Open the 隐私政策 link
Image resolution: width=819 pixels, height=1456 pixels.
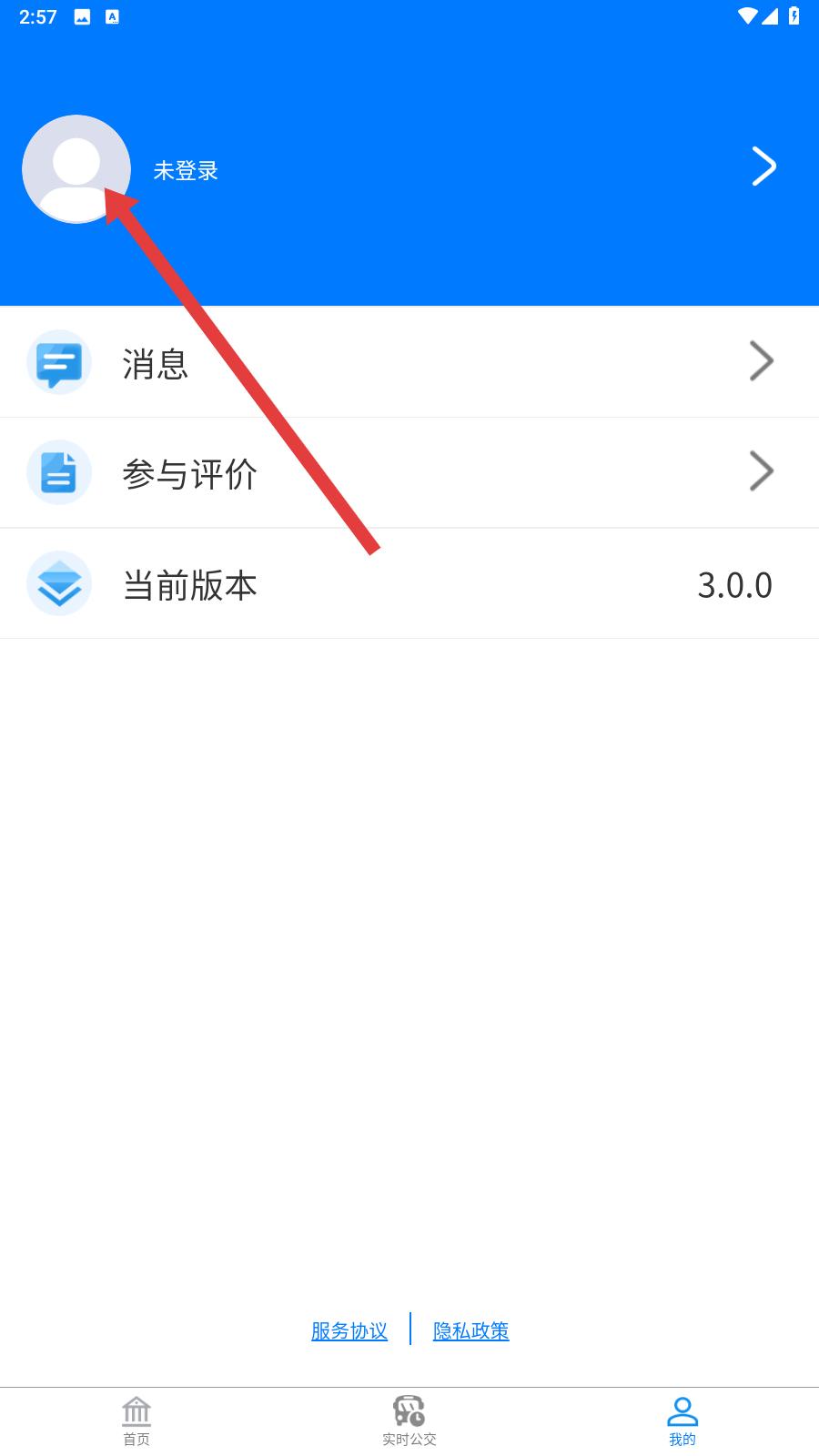coord(471,1330)
